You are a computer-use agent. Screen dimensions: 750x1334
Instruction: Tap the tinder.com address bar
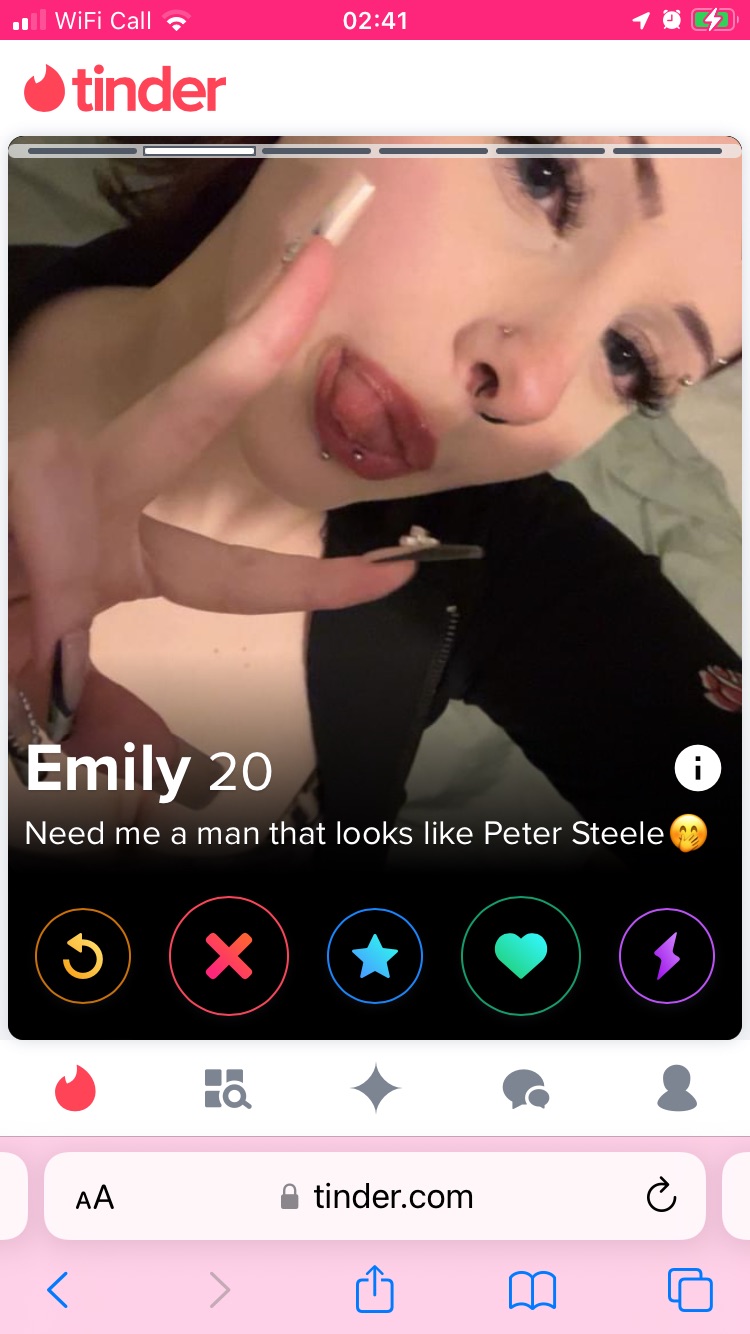tap(376, 1197)
